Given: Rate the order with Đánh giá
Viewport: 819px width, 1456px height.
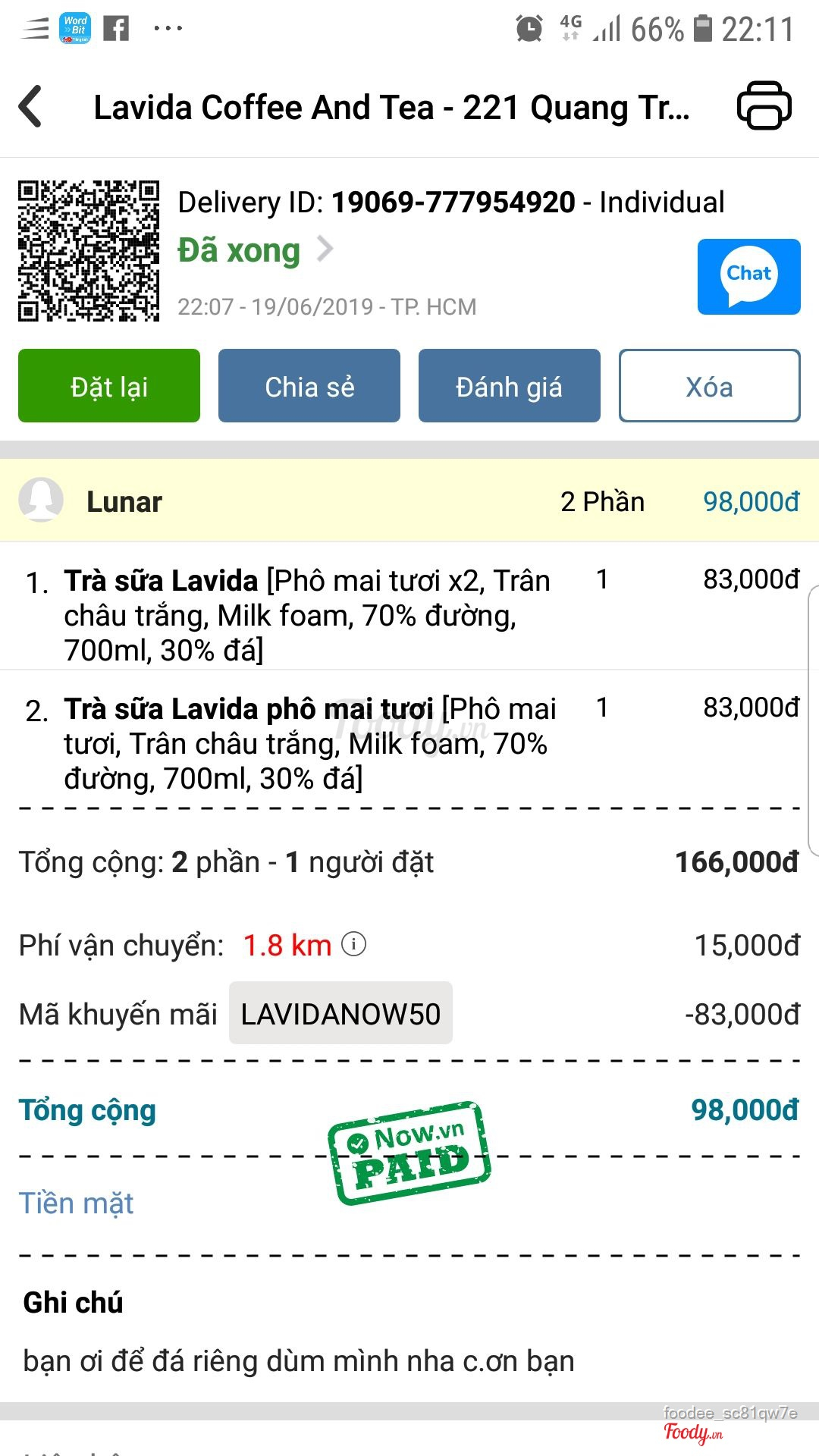Looking at the screenshot, I should pos(509,386).
